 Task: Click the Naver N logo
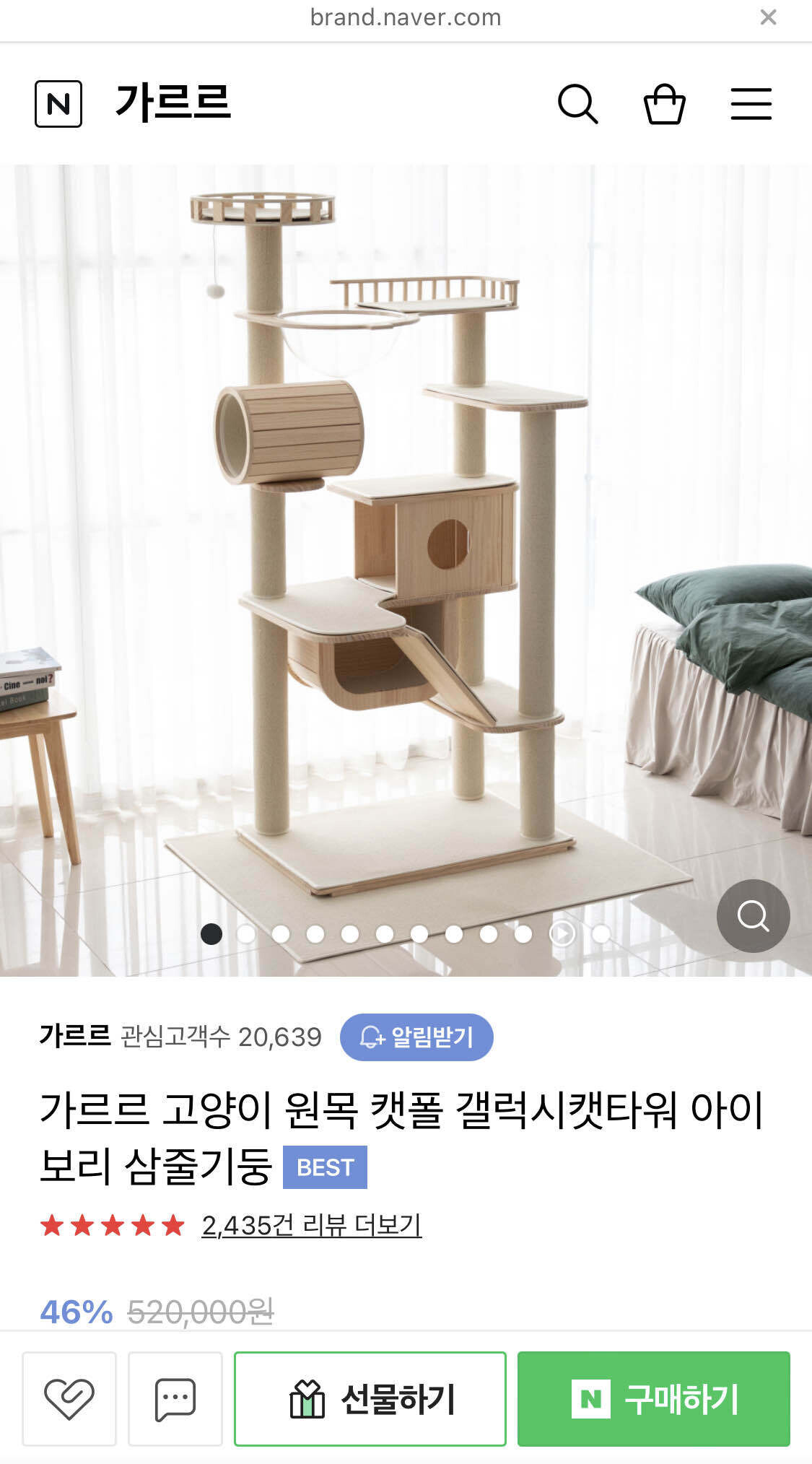coord(60,104)
